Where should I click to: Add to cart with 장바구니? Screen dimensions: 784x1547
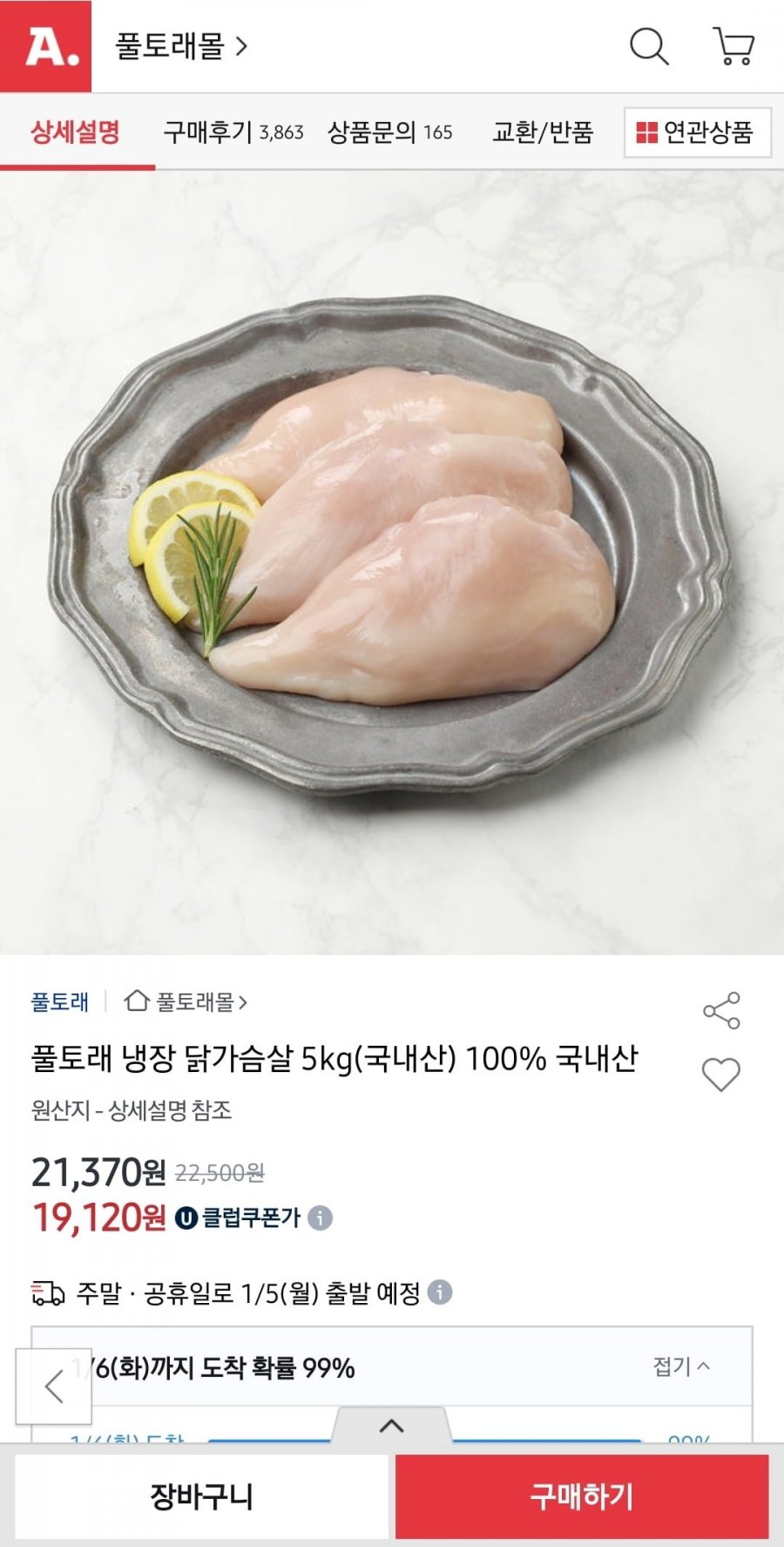201,1496
